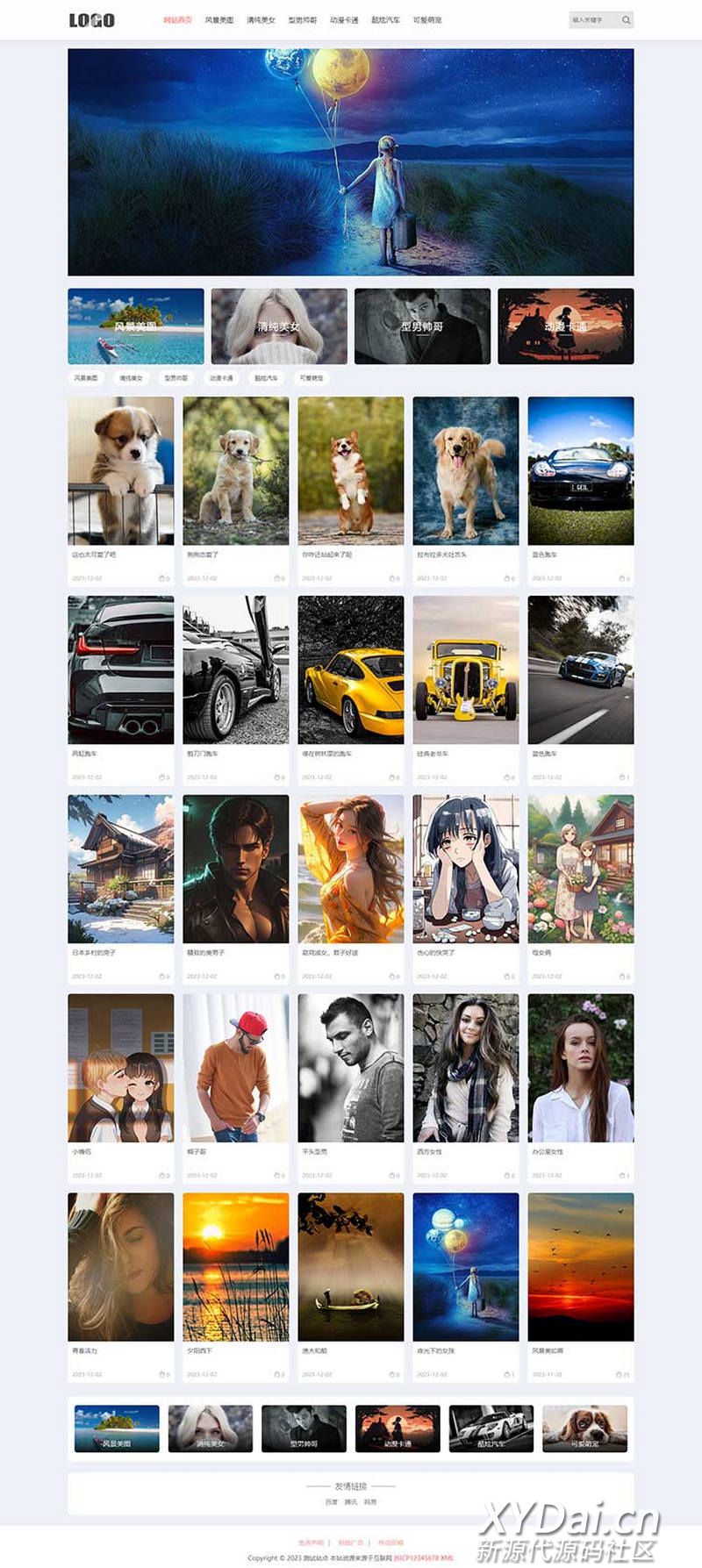Go to 网站首页 in the top navigation

tap(177, 20)
